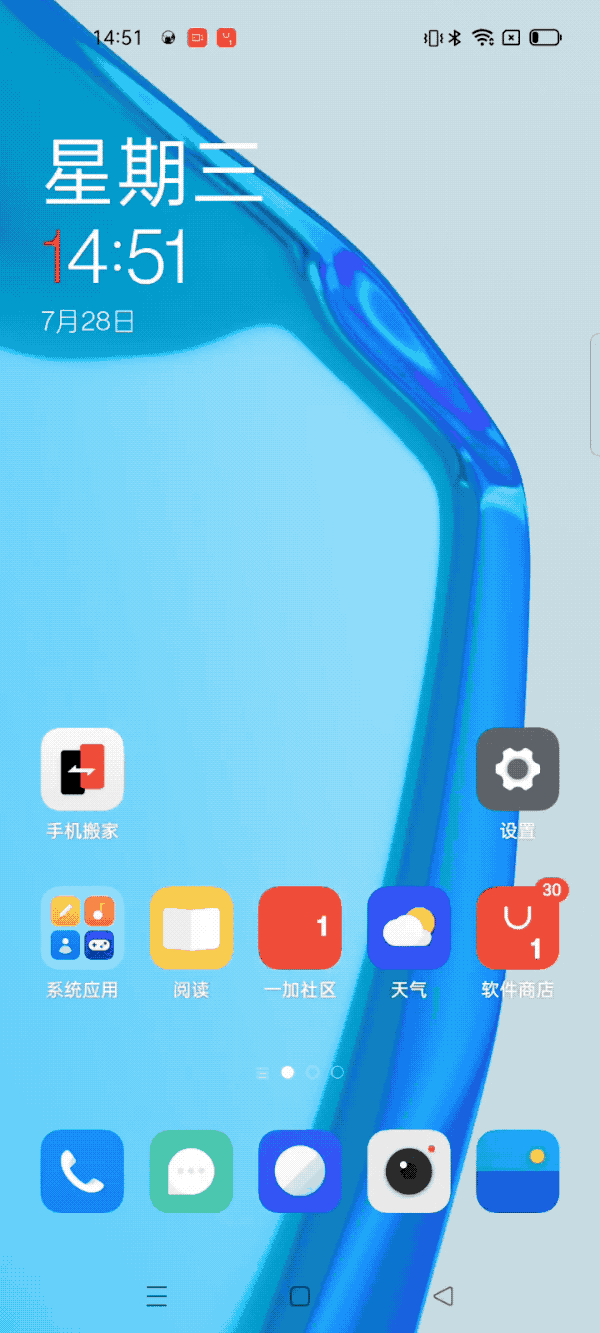Launch the 阅读 reading app
This screenshot has width=600, height=1333.
[191, 928]
